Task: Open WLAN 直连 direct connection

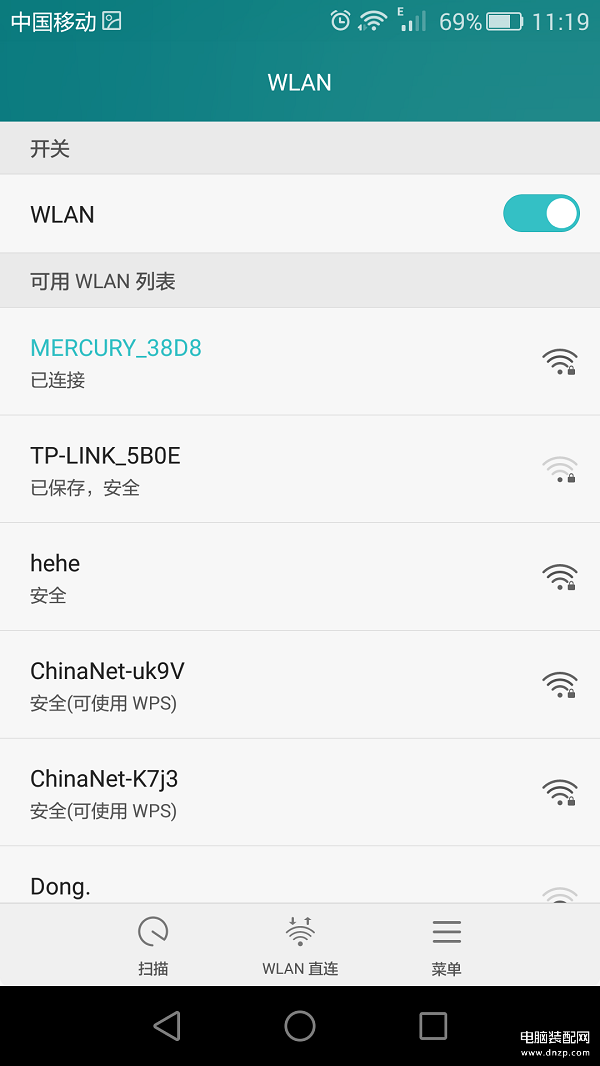Action: 300,946
